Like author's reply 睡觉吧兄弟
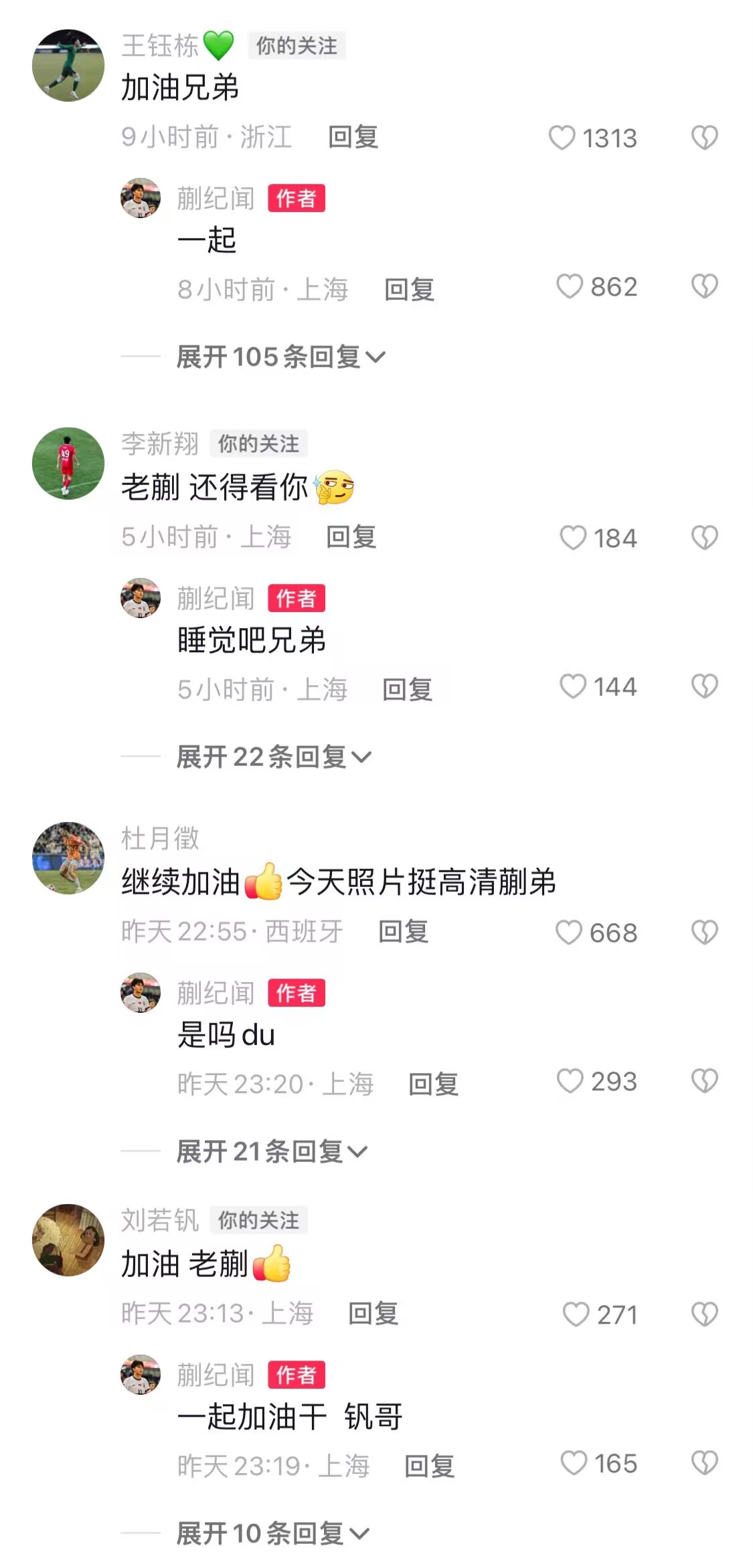This screenshot has height=1568, width=753. point(573,686)
